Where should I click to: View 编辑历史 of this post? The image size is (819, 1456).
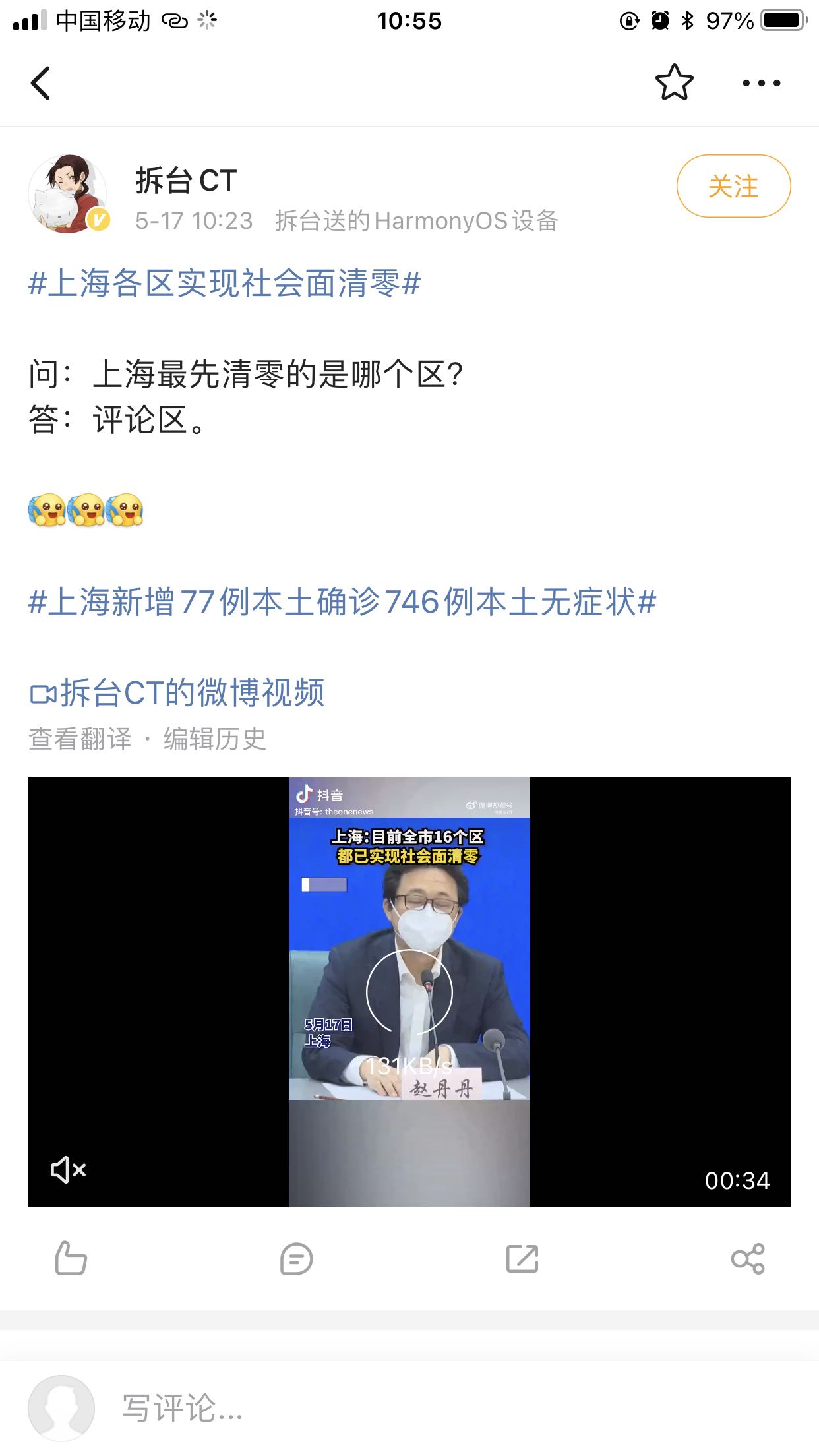click(x=215, y=739)
